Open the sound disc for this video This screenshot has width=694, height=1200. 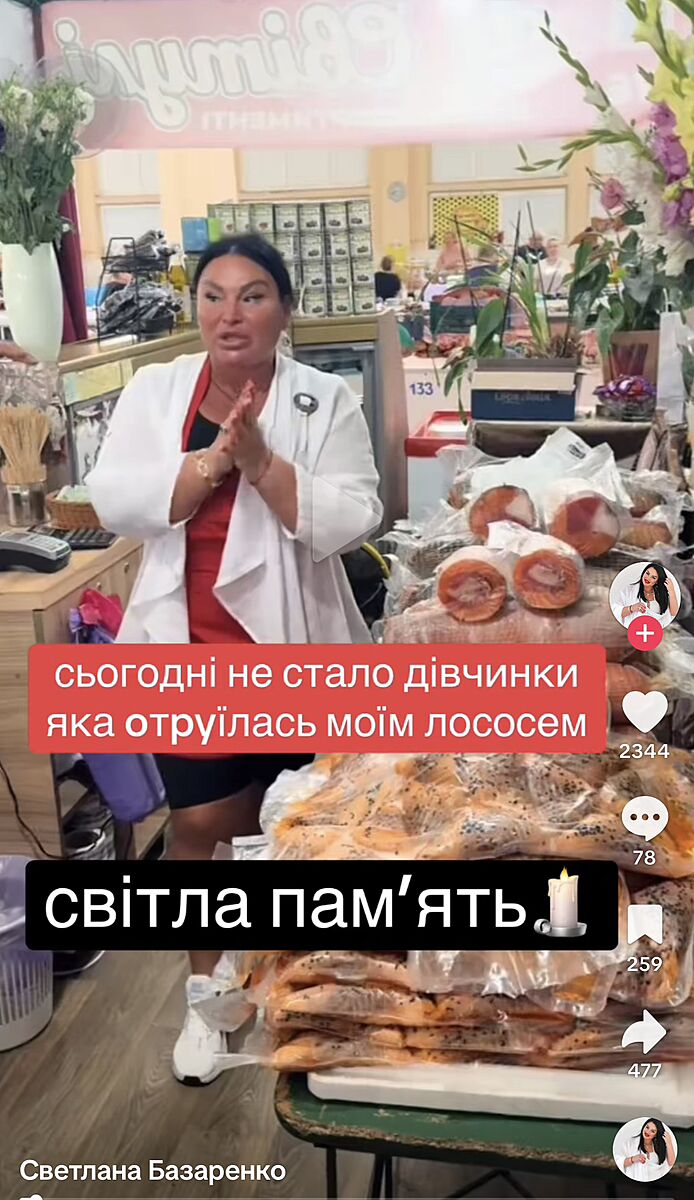tap(645, 1148)
